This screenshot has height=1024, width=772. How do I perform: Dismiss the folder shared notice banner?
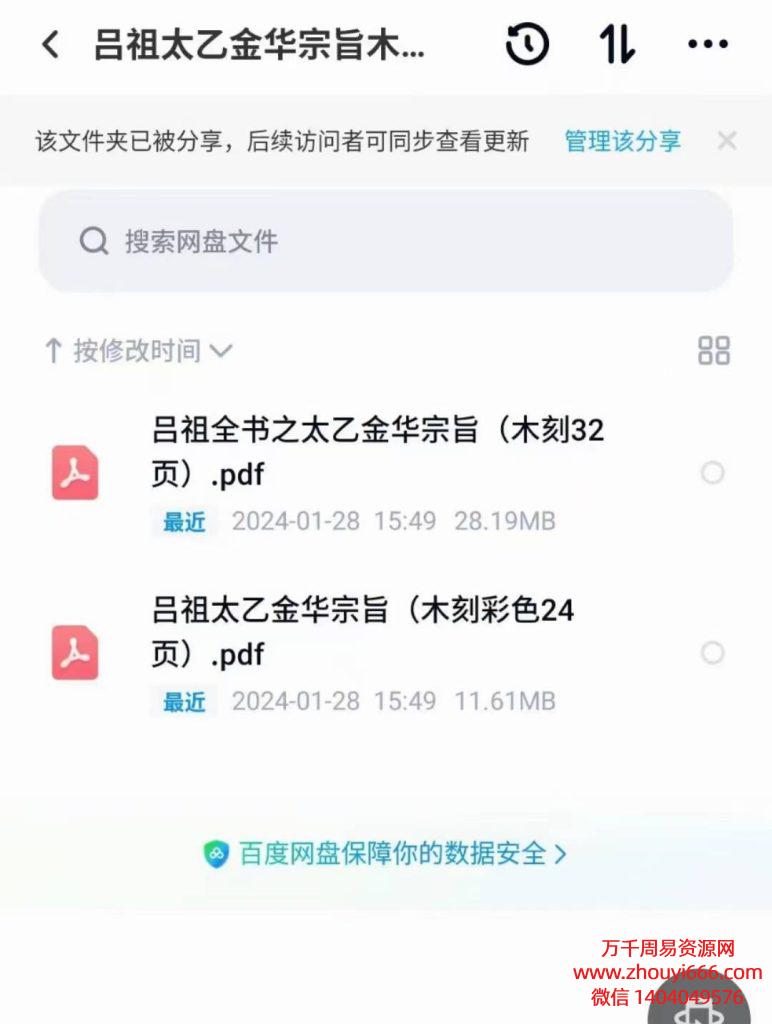[x=727, y=141]
